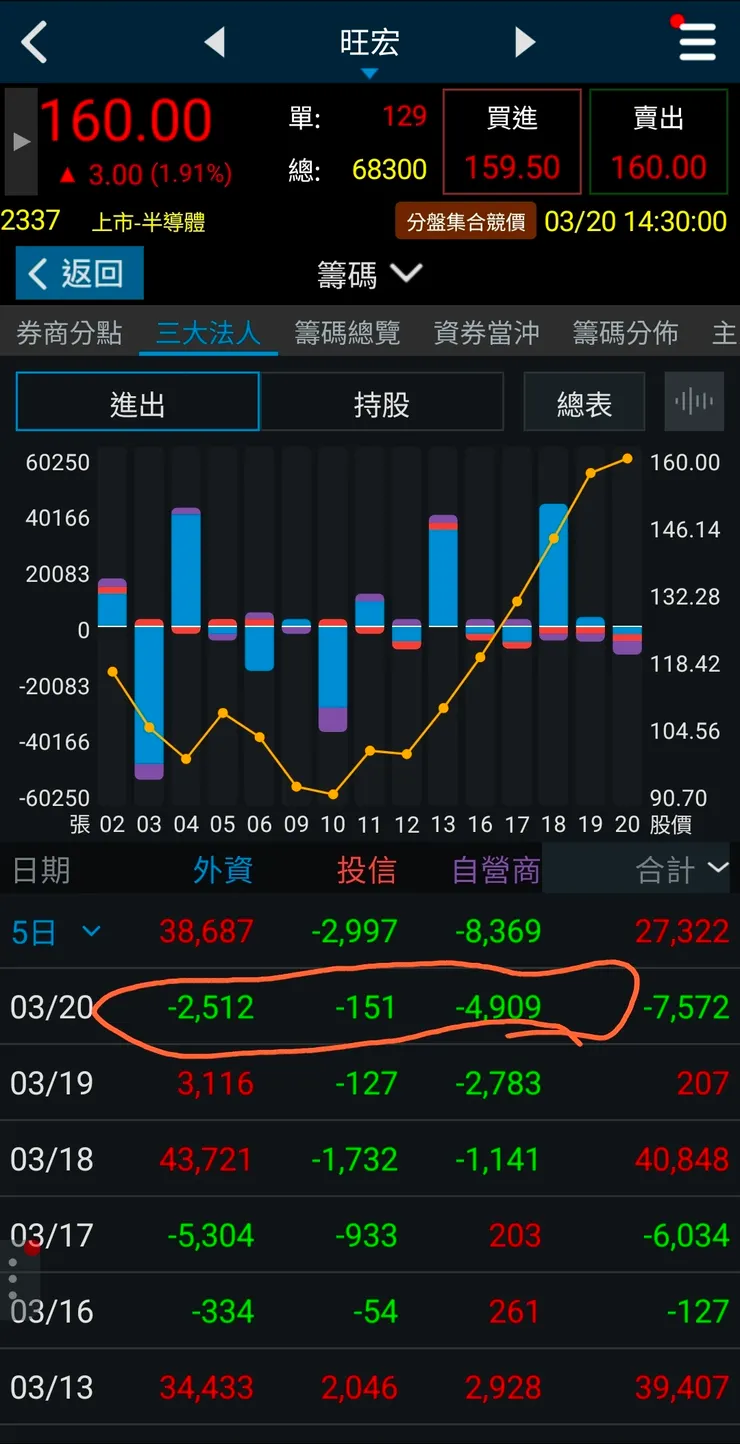Select the 進出 segment
This screenshot has height=1444, width=740.
tap(138, 403)
